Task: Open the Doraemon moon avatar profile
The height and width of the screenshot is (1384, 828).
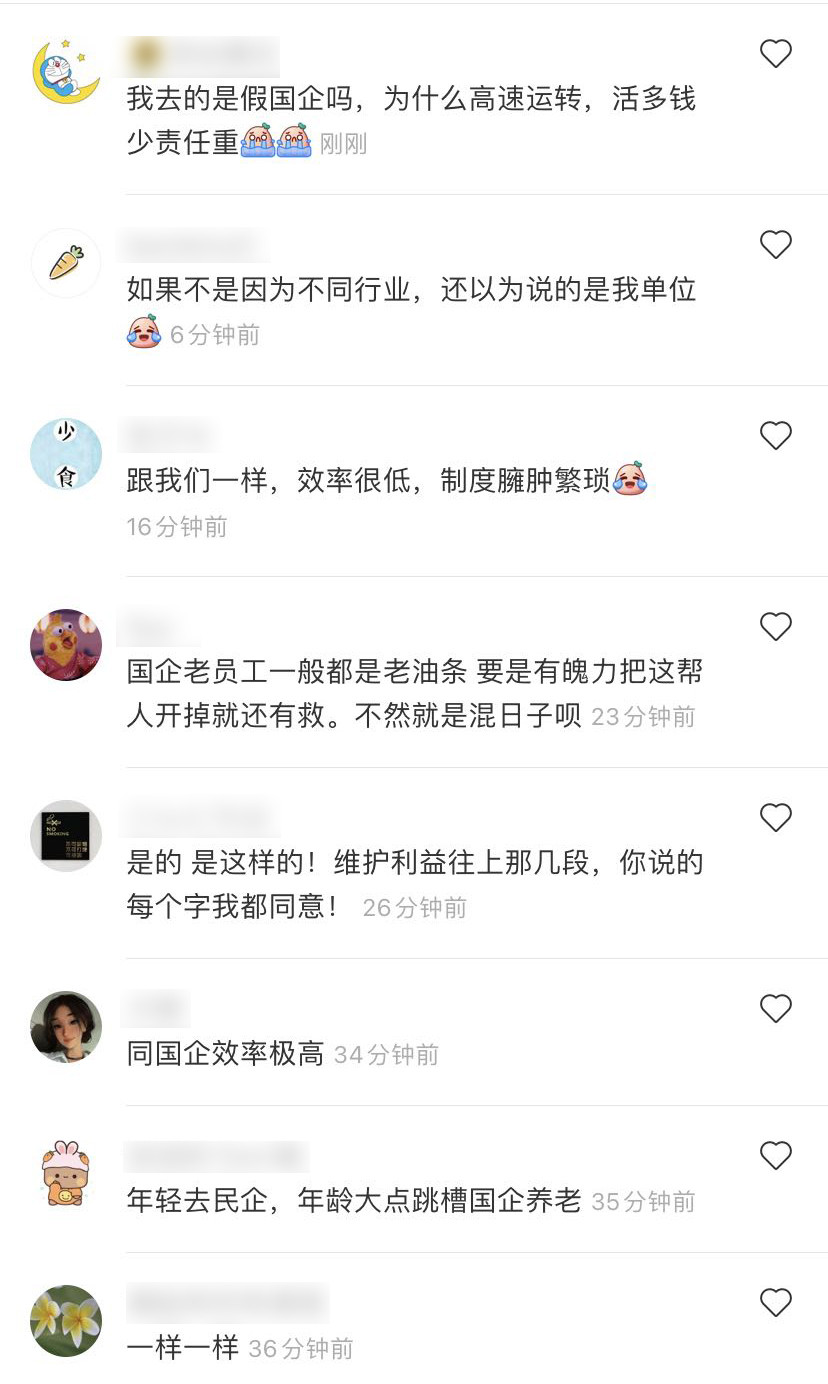Action: [x=66, y=71]
